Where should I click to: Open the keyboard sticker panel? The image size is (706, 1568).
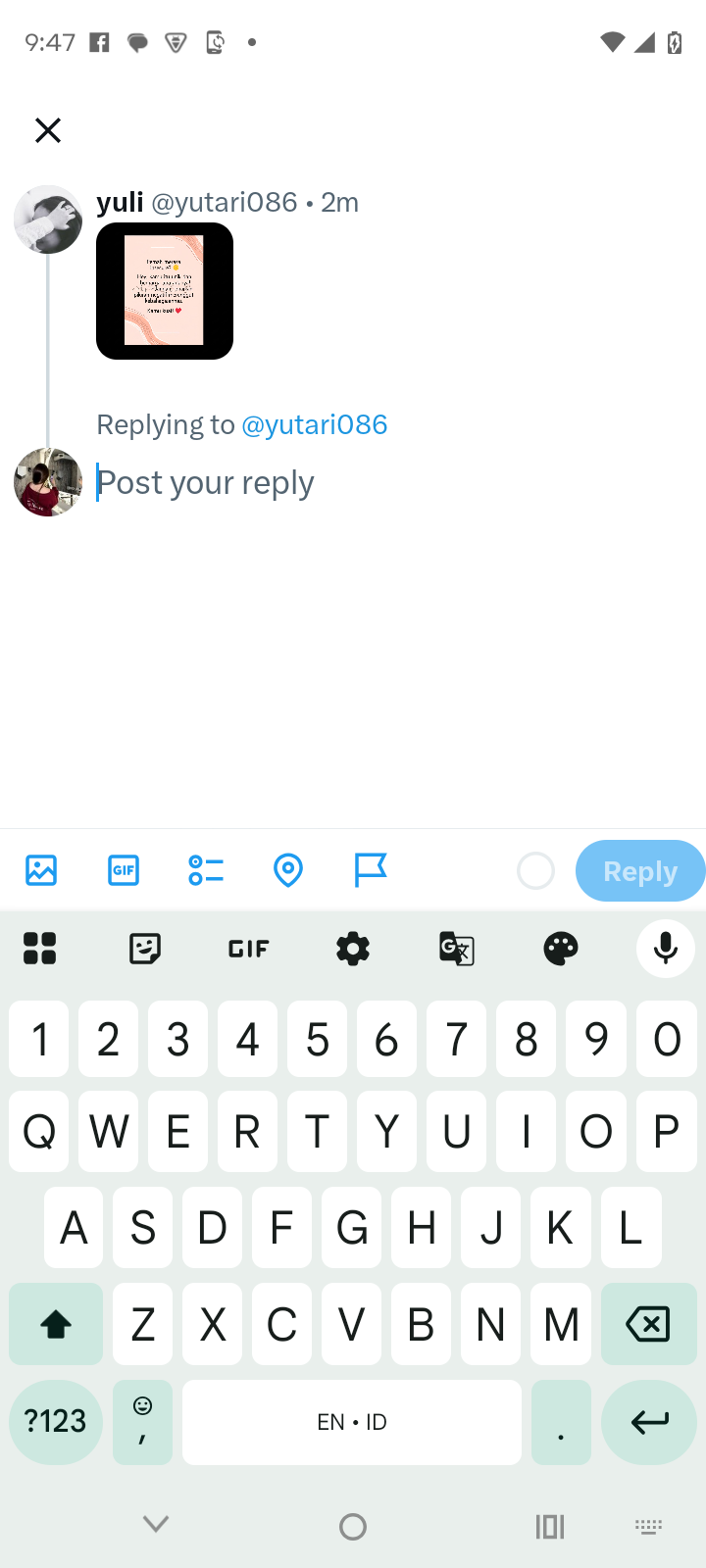pos(145,949)
